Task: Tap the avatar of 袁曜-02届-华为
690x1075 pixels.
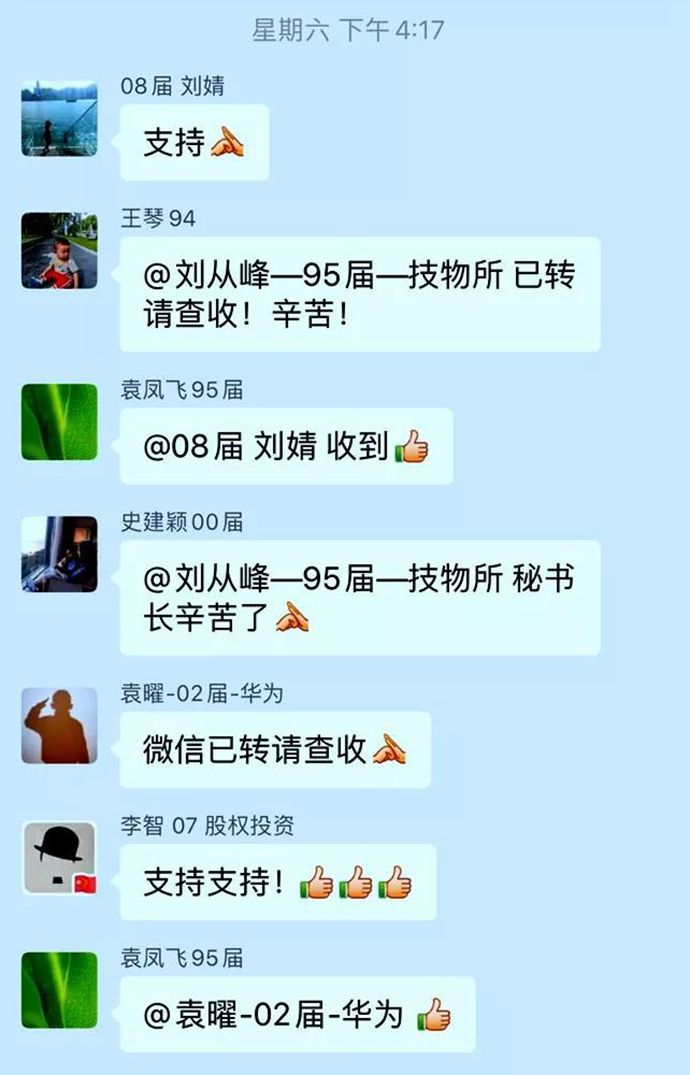Action: [x=60, y=725]
